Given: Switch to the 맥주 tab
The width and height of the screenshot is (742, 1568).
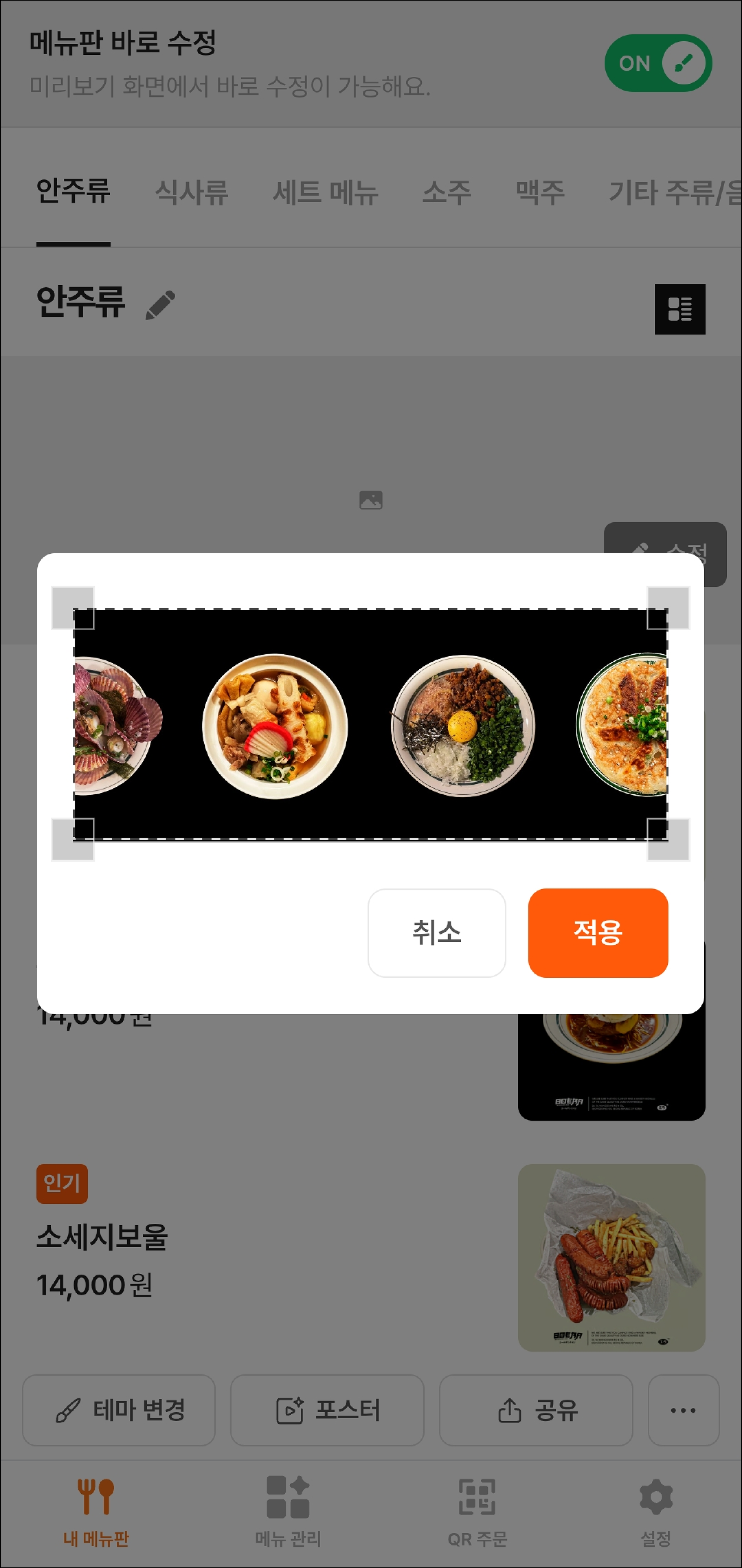Looking at the screenshot, I should pyautogui.click(x=540, y=193).
